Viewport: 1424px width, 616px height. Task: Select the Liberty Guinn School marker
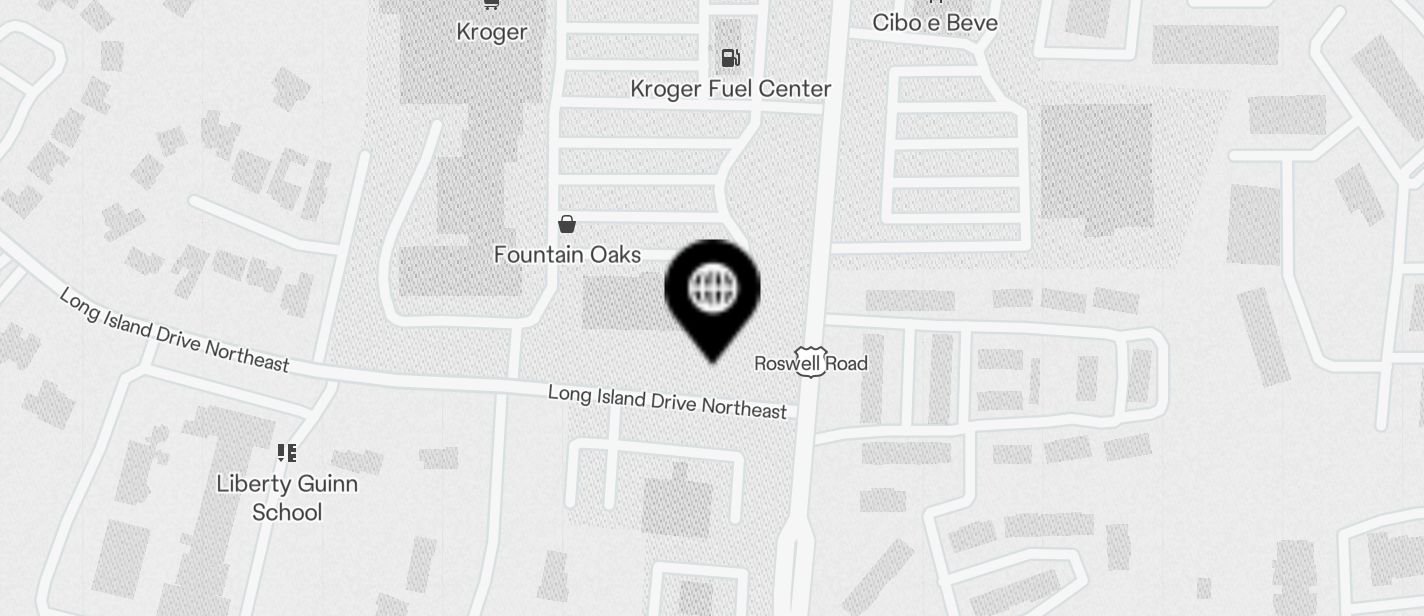point(287,454)
